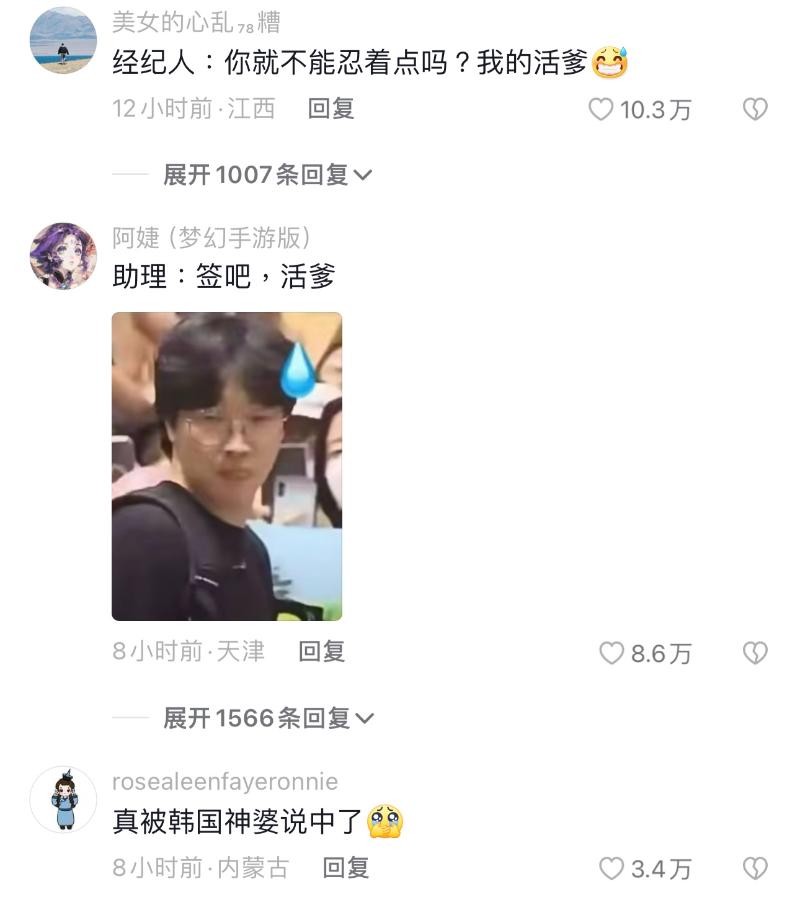Dislike 美女的心乱's comment
Image resolution: width=800 pixels, height=902 pixels.
tap(755, 109)
